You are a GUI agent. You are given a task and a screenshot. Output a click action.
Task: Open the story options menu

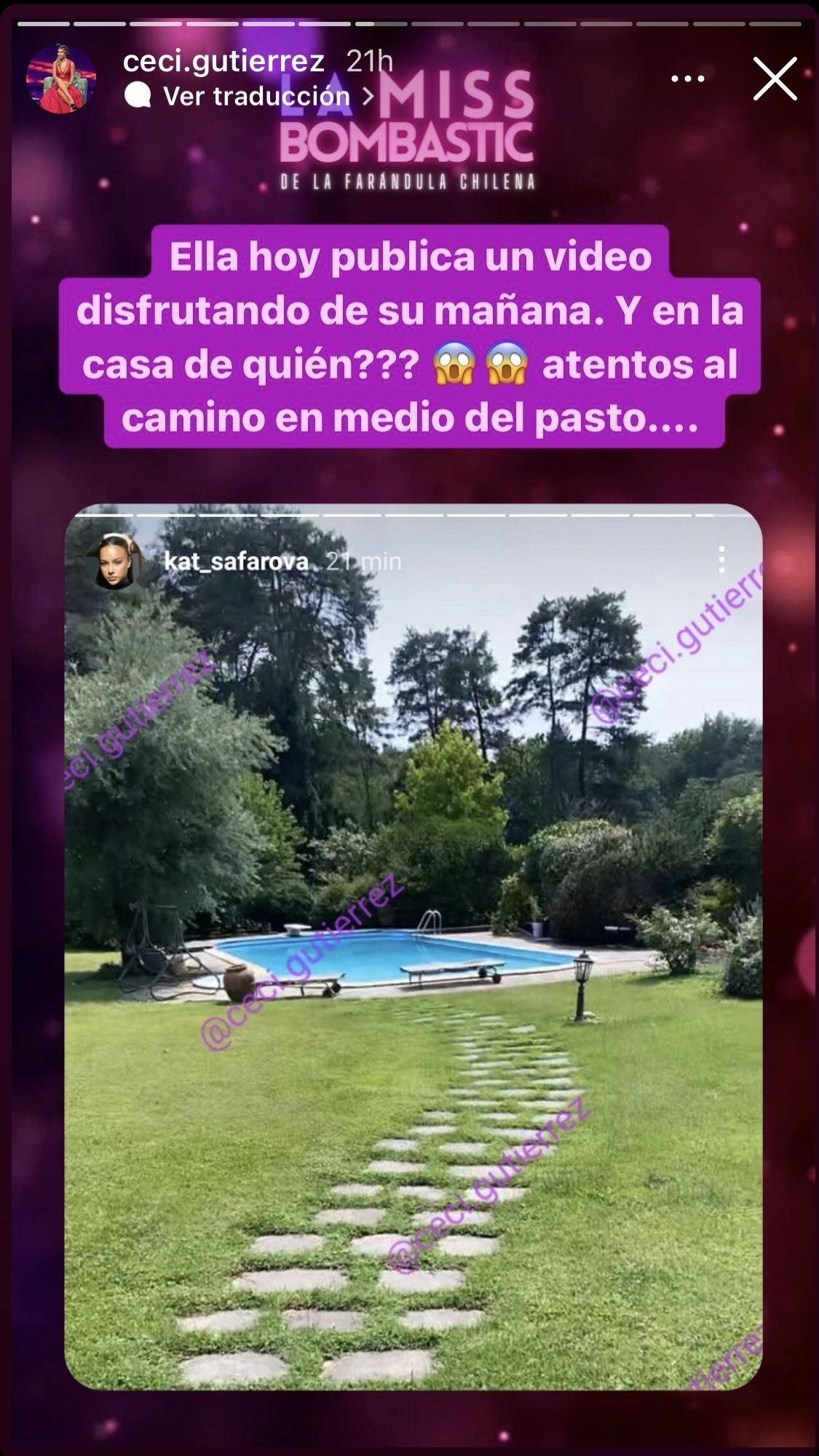coord(687,79)
